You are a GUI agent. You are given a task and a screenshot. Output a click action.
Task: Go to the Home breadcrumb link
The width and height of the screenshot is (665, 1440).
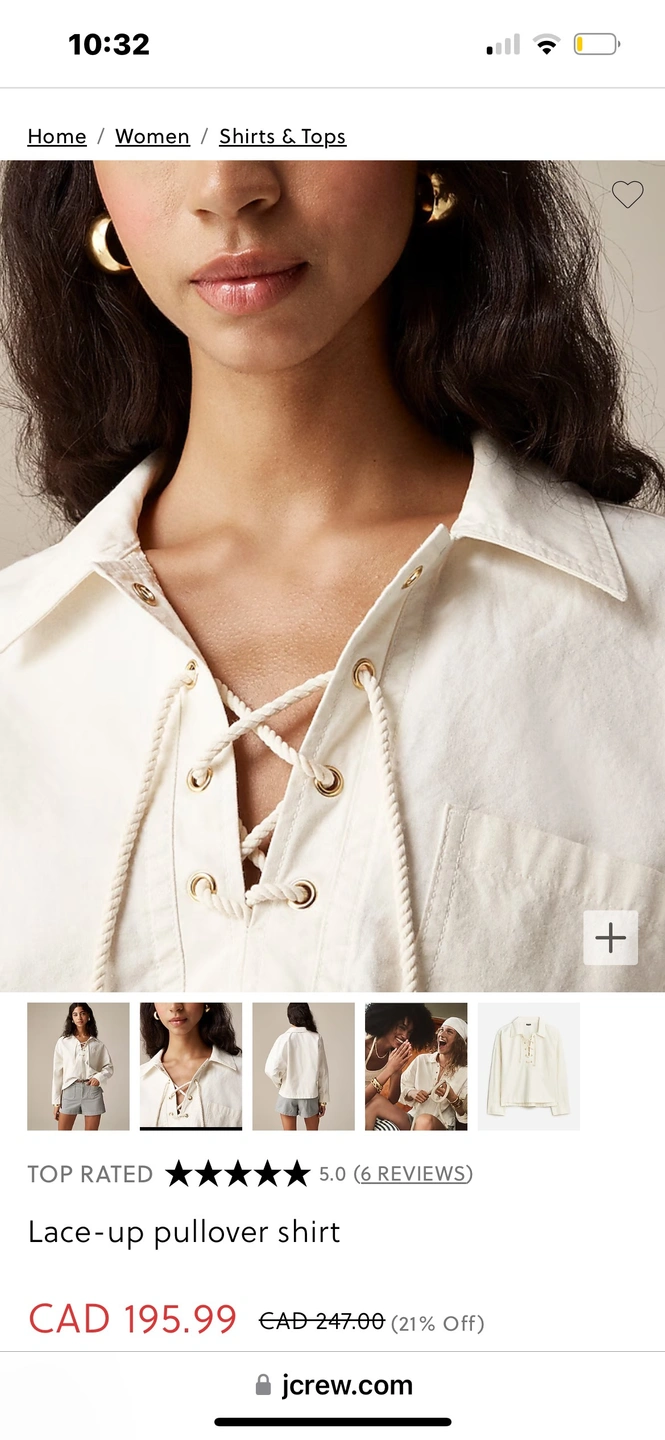(57, 137)
